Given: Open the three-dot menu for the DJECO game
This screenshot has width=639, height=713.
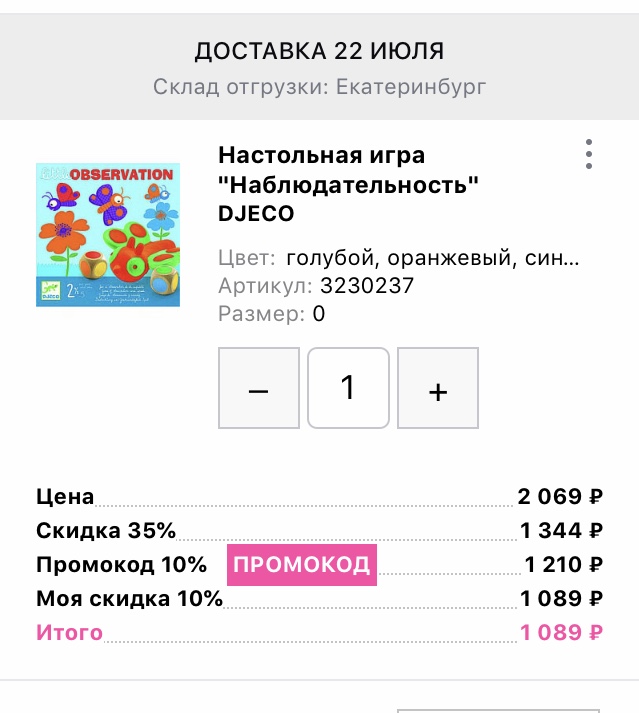Looking at the screenshot, I should (589, 154).
